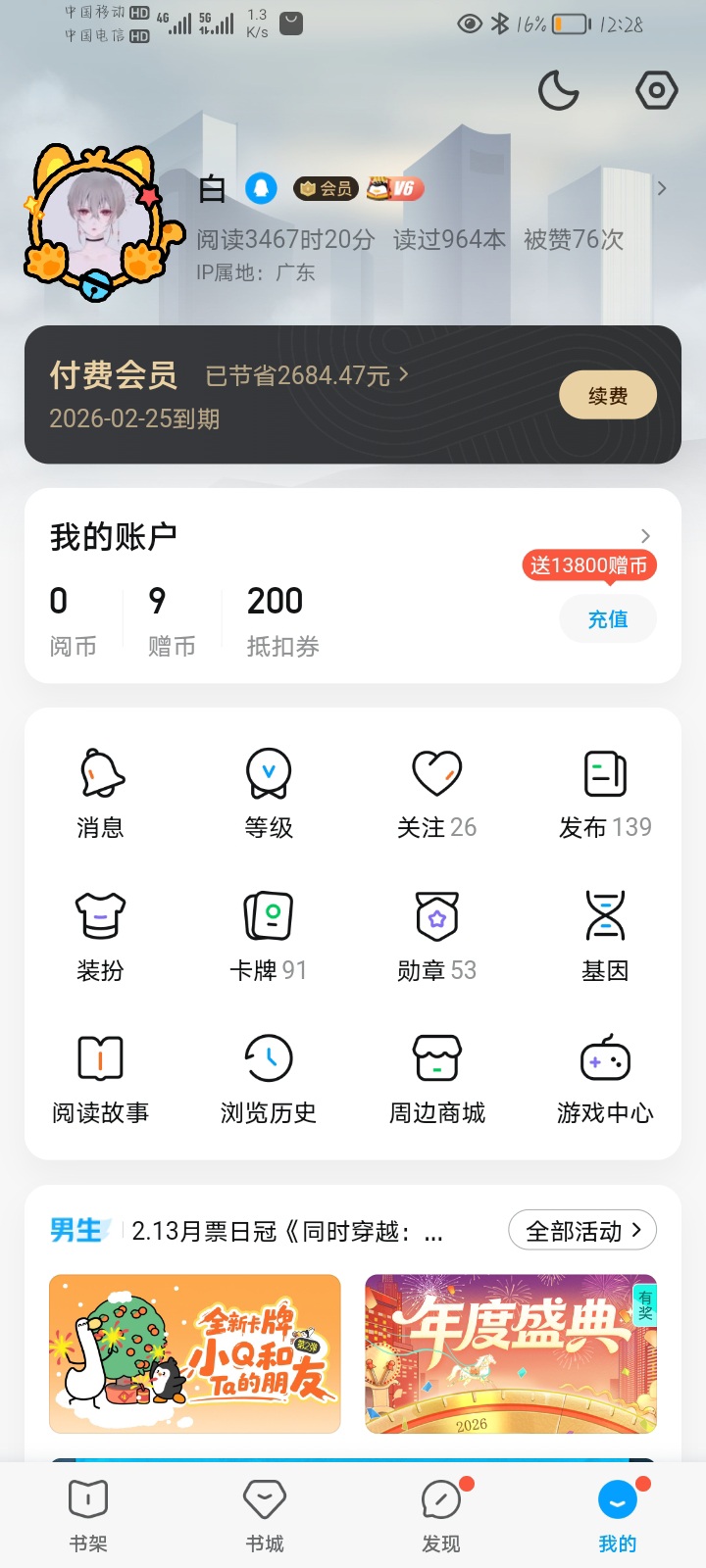Switch to the 书架 bookshelf tab
706x1568 pixels.
(88, 1515)
